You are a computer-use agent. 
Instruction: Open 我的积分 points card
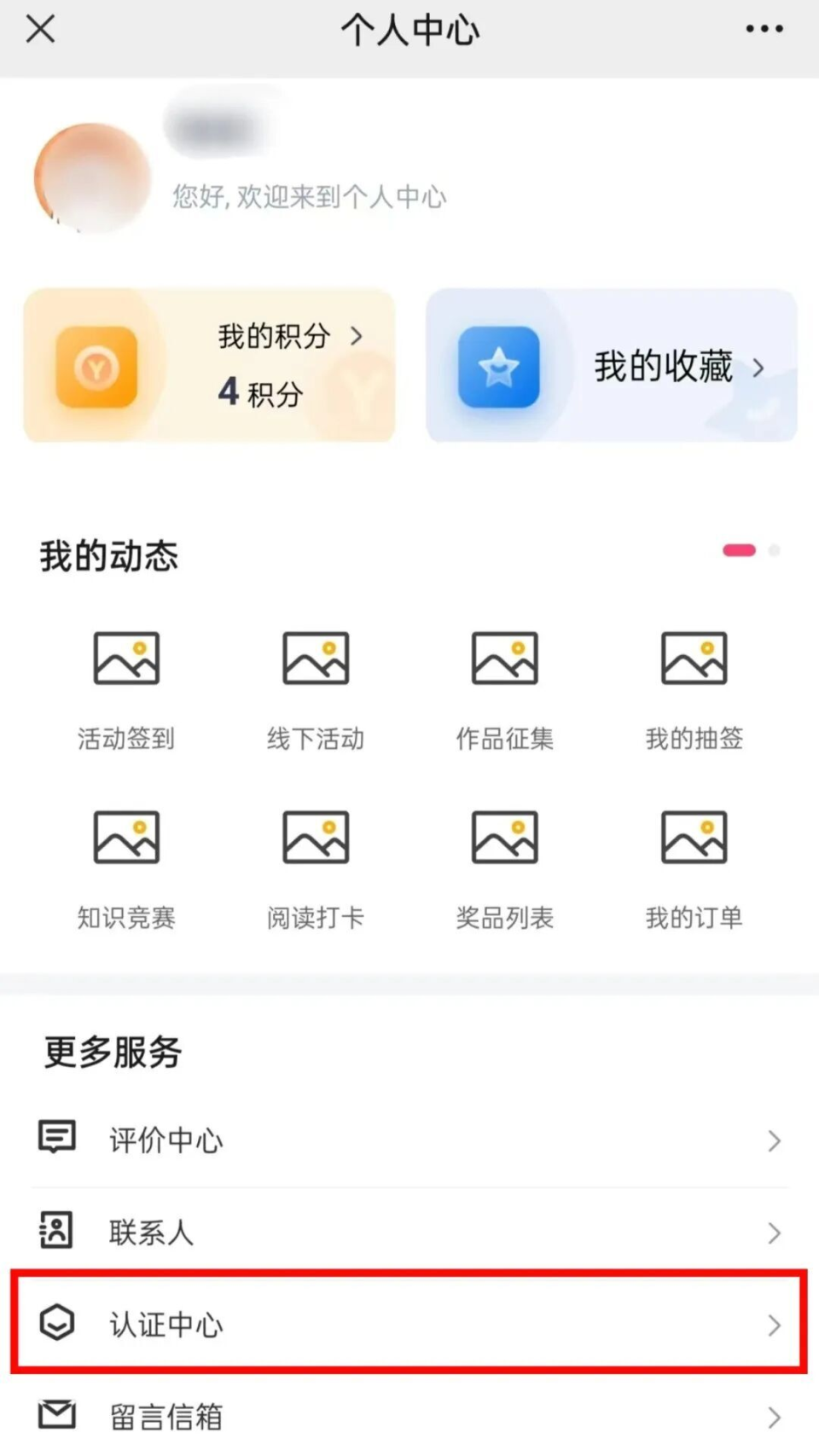click(209, 366)
